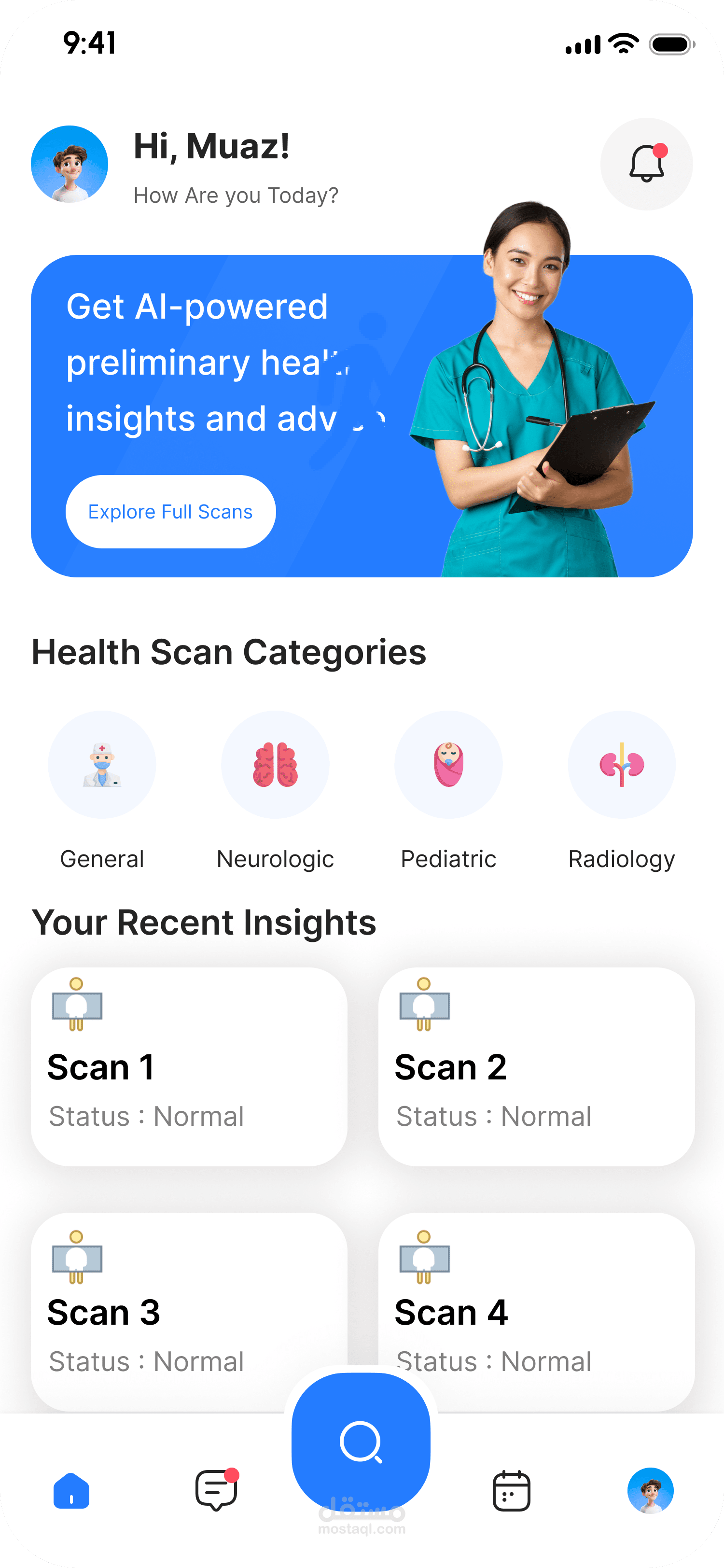The width and height of the screenshot is (724, 1568).
Task: View the Scan 2 insight card
Action: tap(536, 1066)
